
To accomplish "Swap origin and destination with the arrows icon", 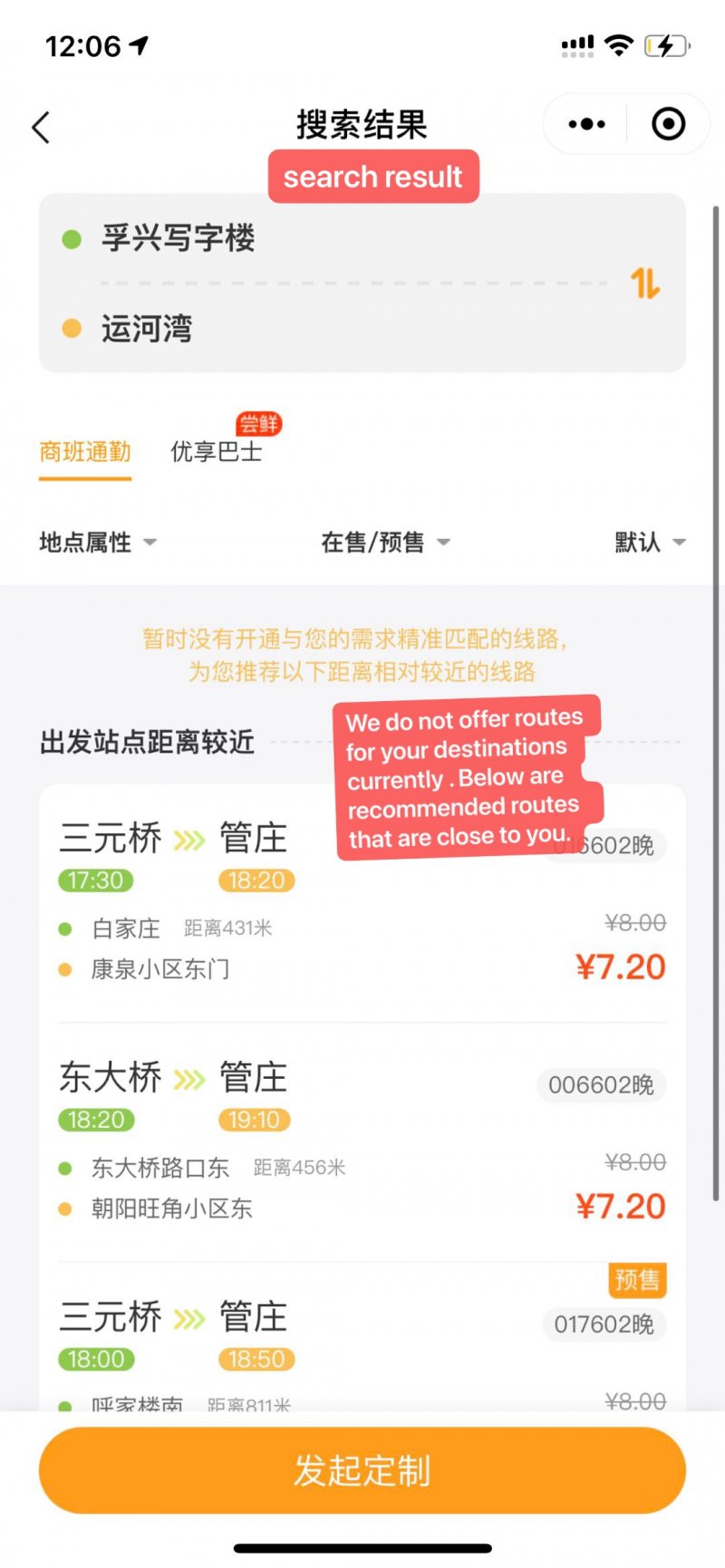I will pyautogui.click(x=645, y=284).
